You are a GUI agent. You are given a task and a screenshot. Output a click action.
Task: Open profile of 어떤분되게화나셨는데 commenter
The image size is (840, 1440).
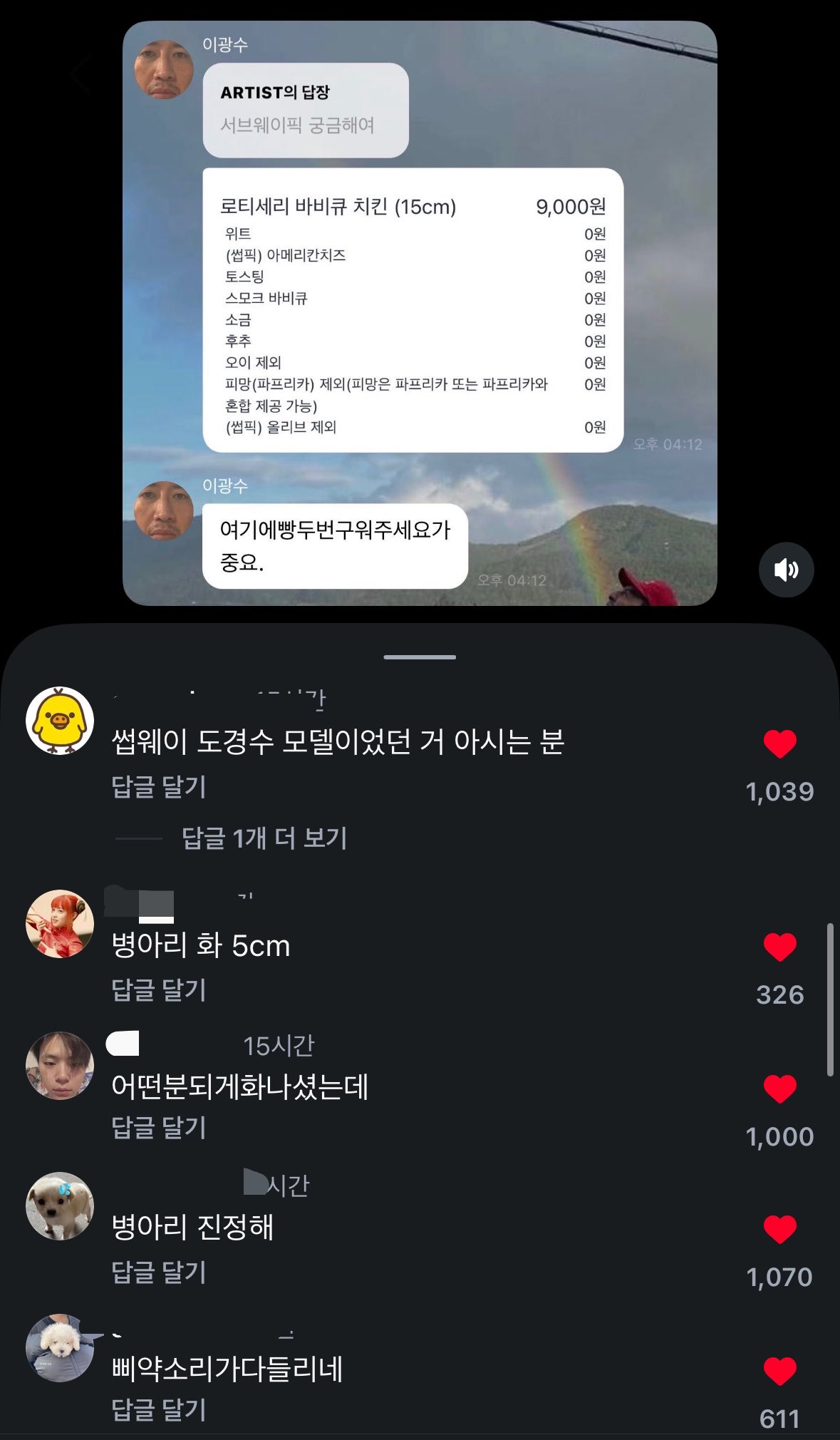(x=60, y=1066)
